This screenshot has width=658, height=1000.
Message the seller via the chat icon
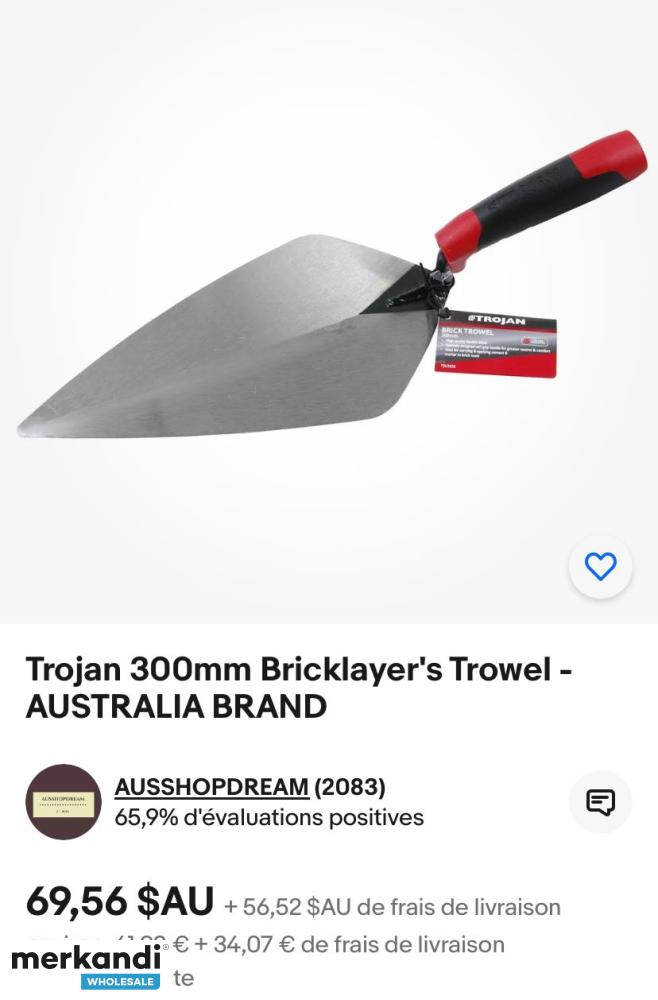click(600, 801)
